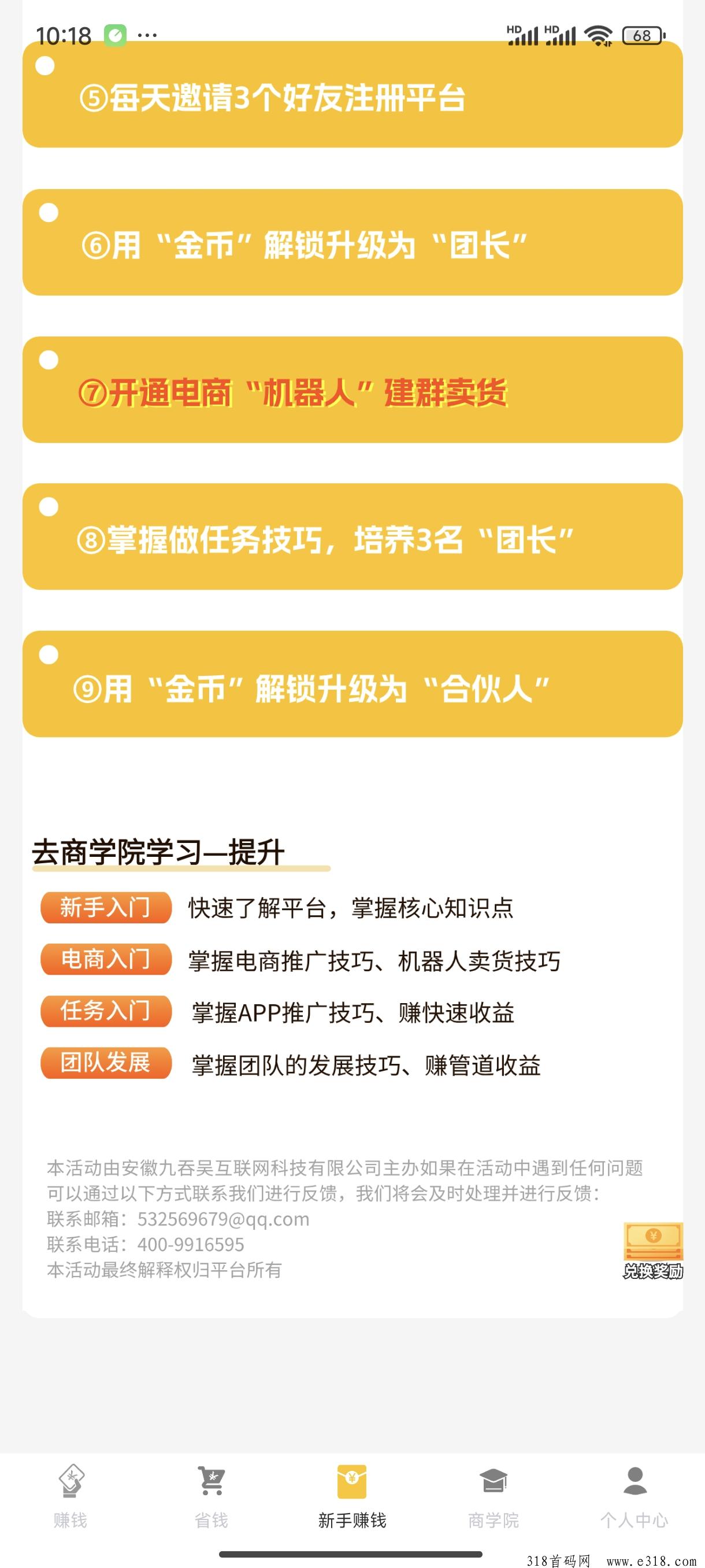
Task: Select the 新手赚钱 tab
Action: 352,1496
